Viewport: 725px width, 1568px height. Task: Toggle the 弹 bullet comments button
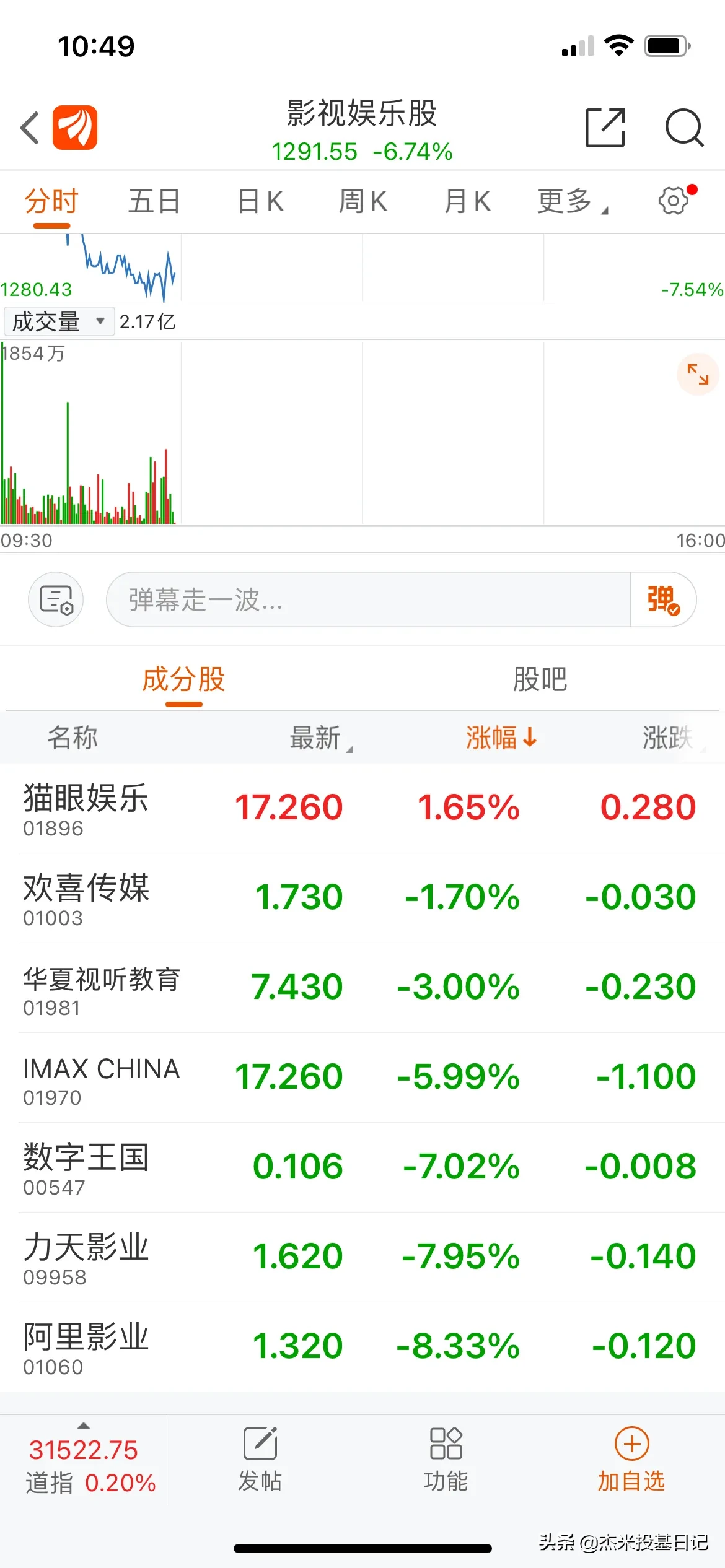click(x=664, y=599)
